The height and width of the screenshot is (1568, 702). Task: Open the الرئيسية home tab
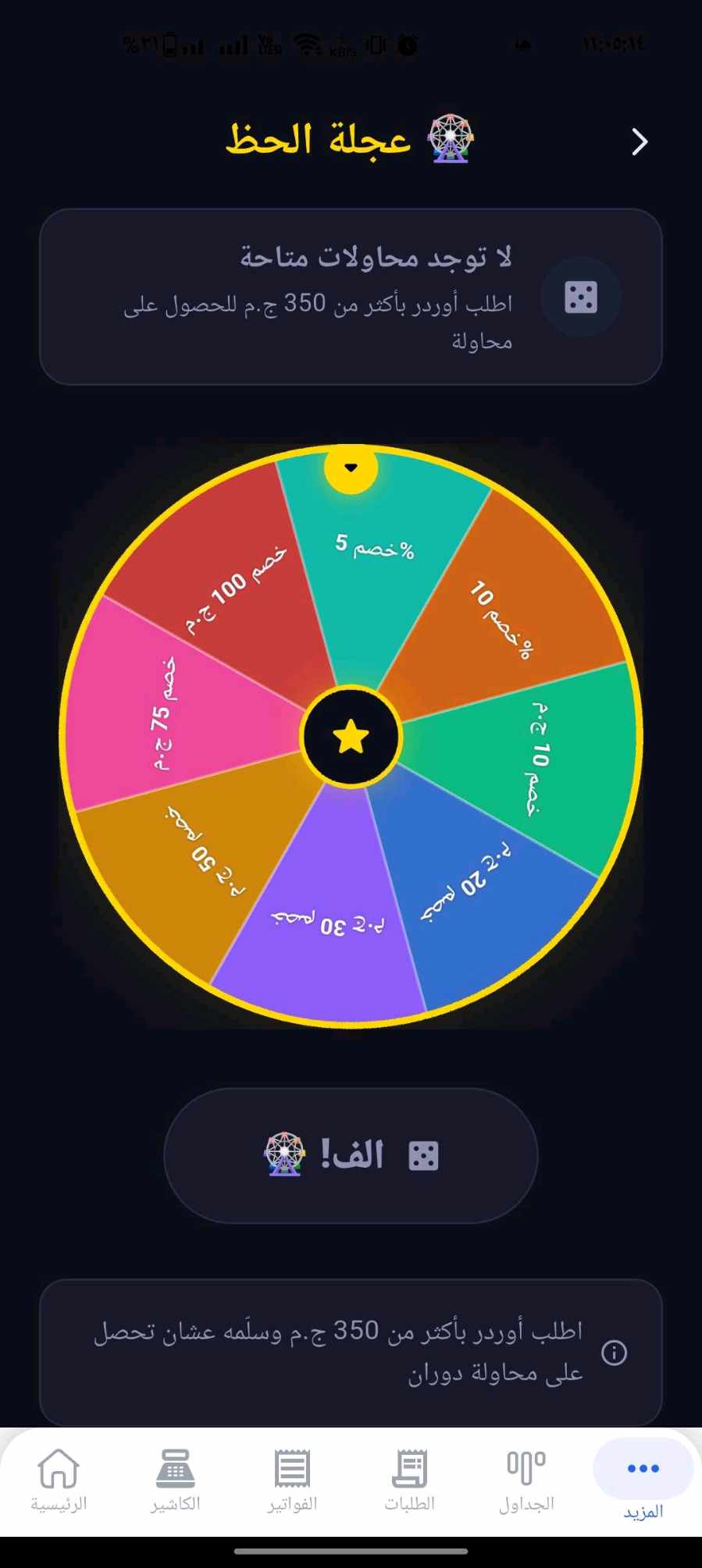coord(59,1481)
